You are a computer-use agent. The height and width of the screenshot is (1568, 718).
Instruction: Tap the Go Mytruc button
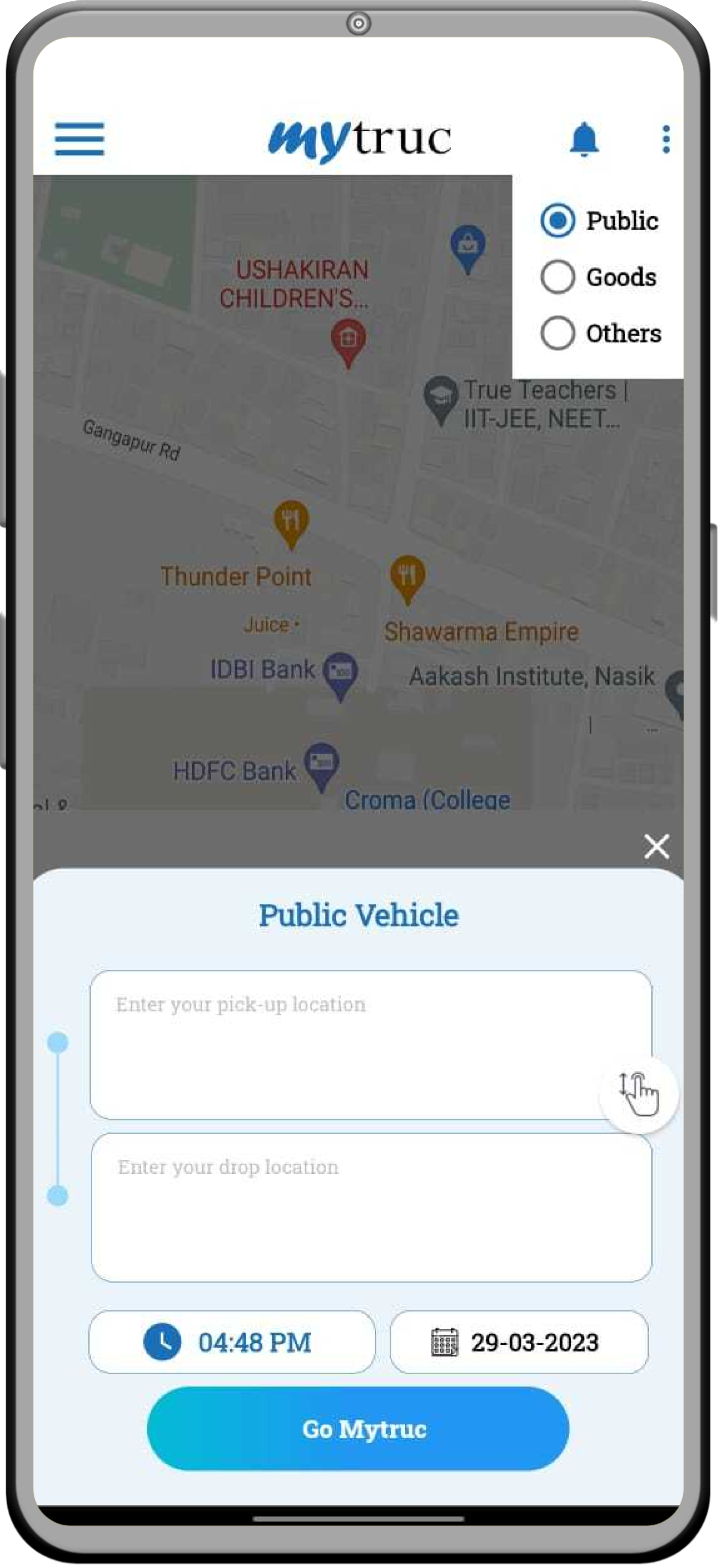(x=358, y=1429)
